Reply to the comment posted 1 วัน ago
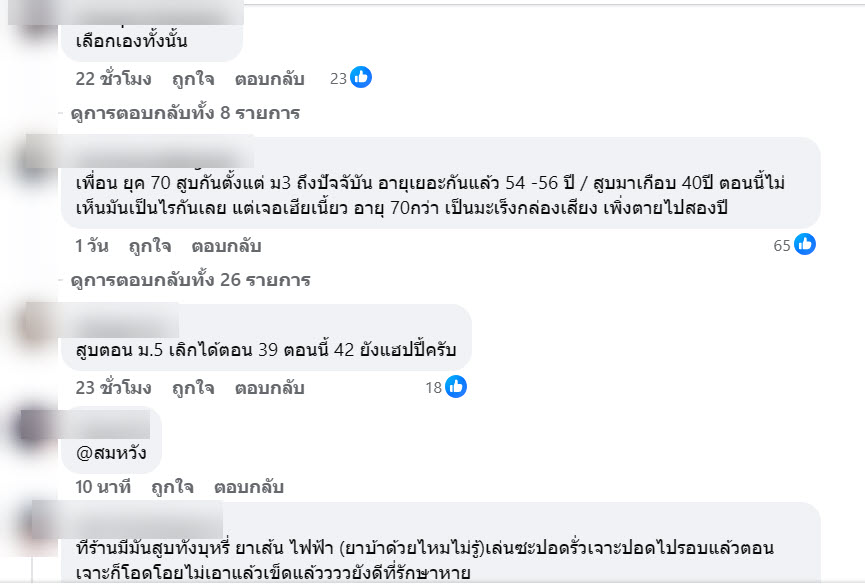The image size is (865, 586). [226, 245]
